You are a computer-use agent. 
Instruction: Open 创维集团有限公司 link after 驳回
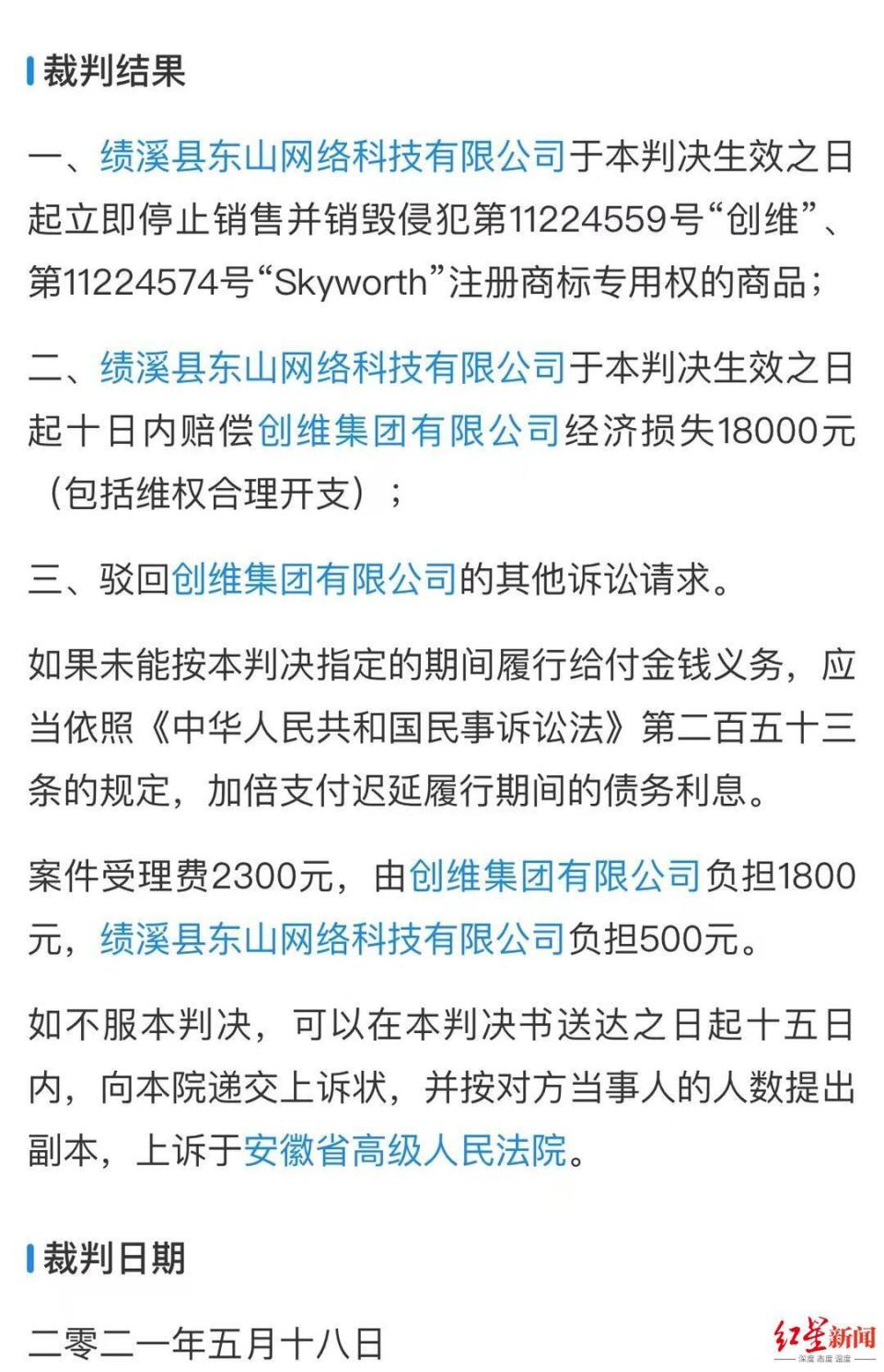[x=314, y=578]
